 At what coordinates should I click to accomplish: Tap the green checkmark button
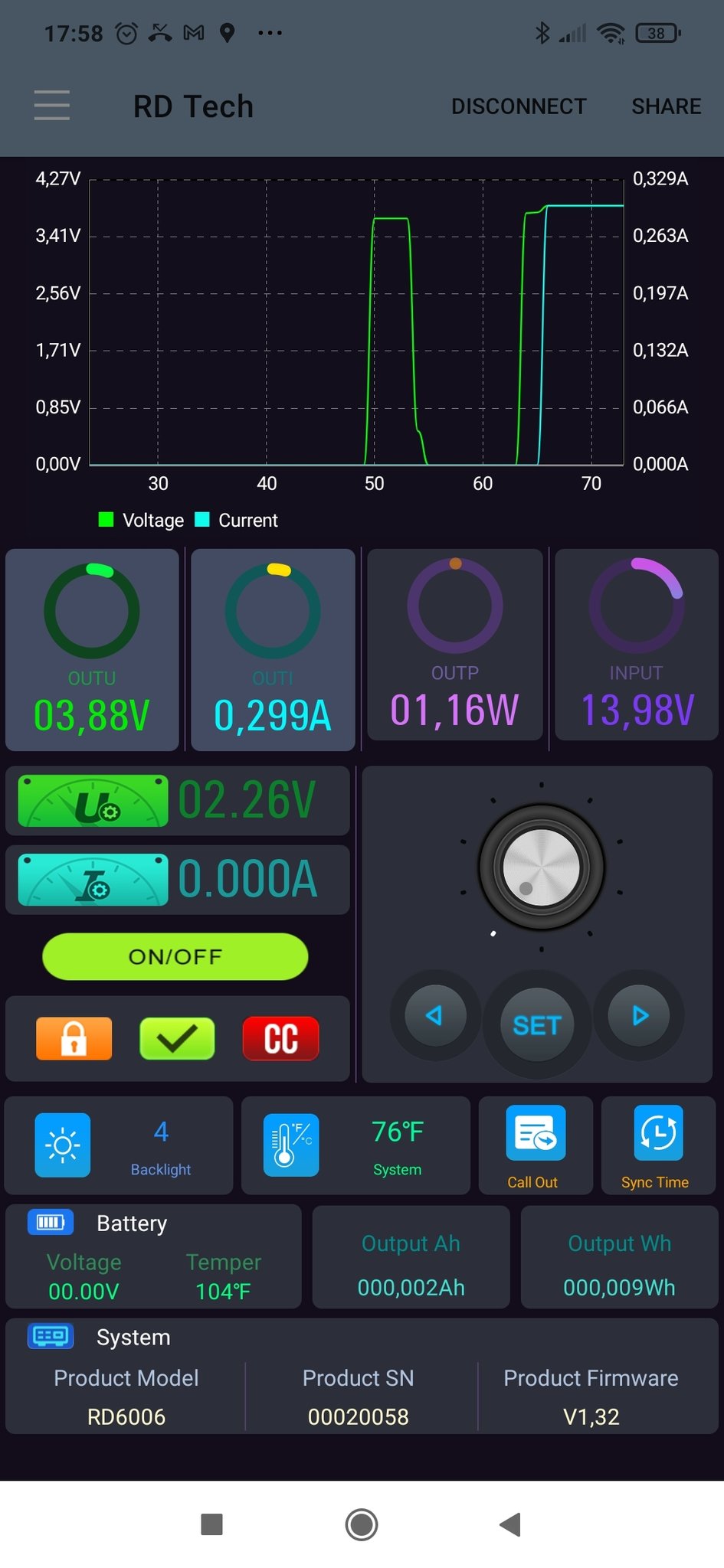[x=177, y=1039]
